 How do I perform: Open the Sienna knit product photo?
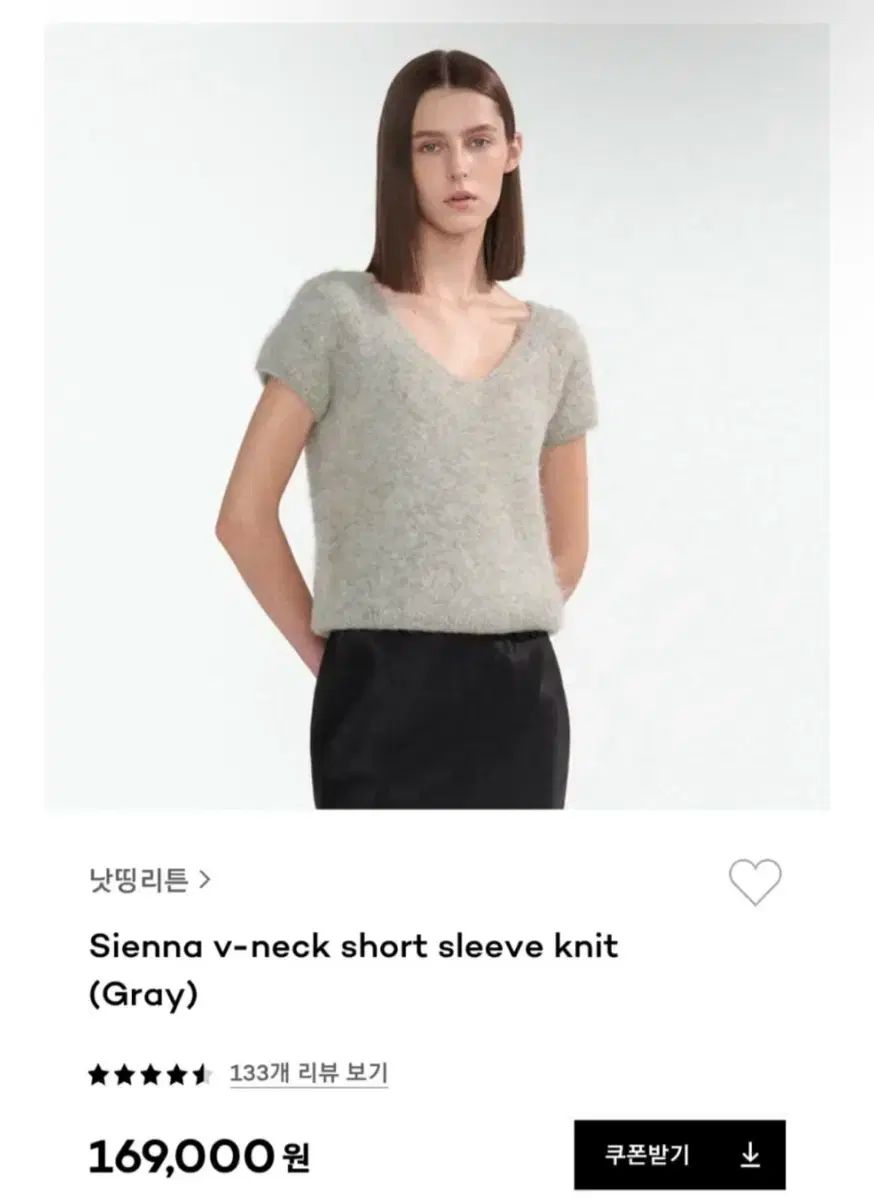(x=437, y=416)
